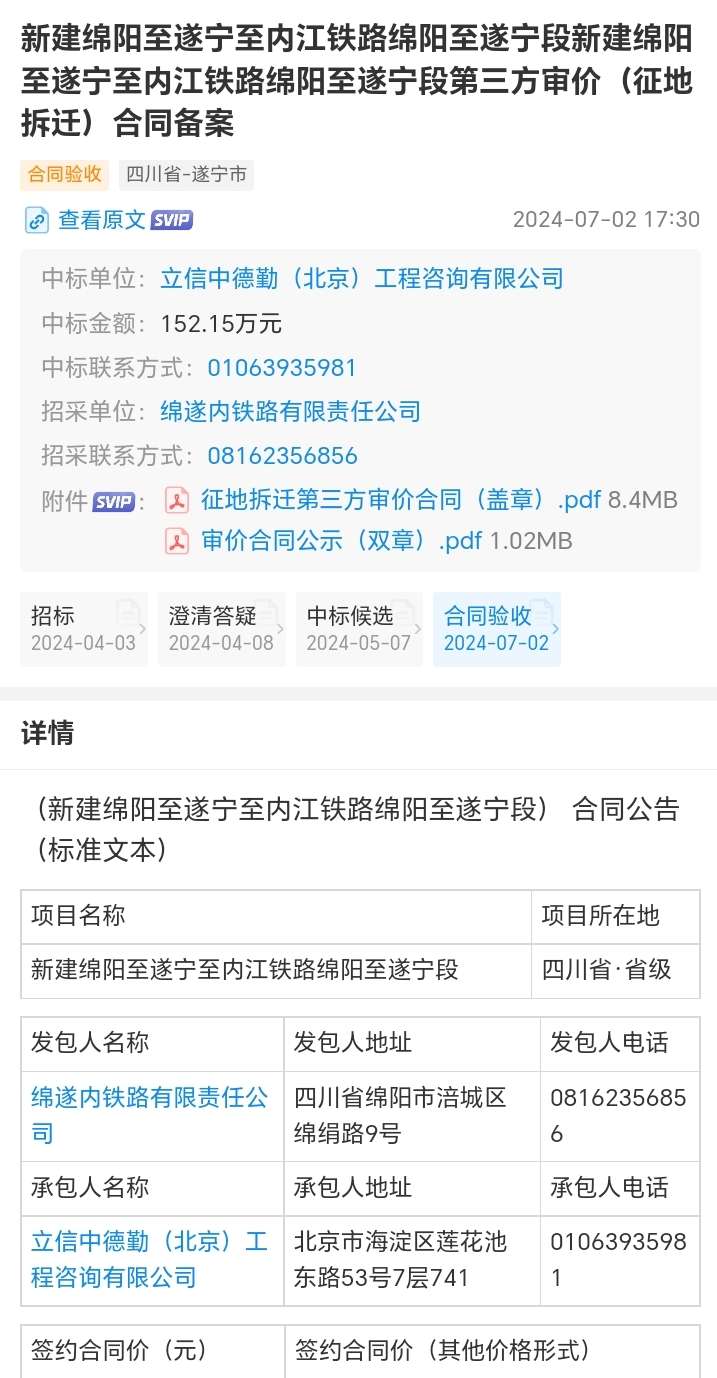Call winning bidder contact 01063935981

point(282,368)
